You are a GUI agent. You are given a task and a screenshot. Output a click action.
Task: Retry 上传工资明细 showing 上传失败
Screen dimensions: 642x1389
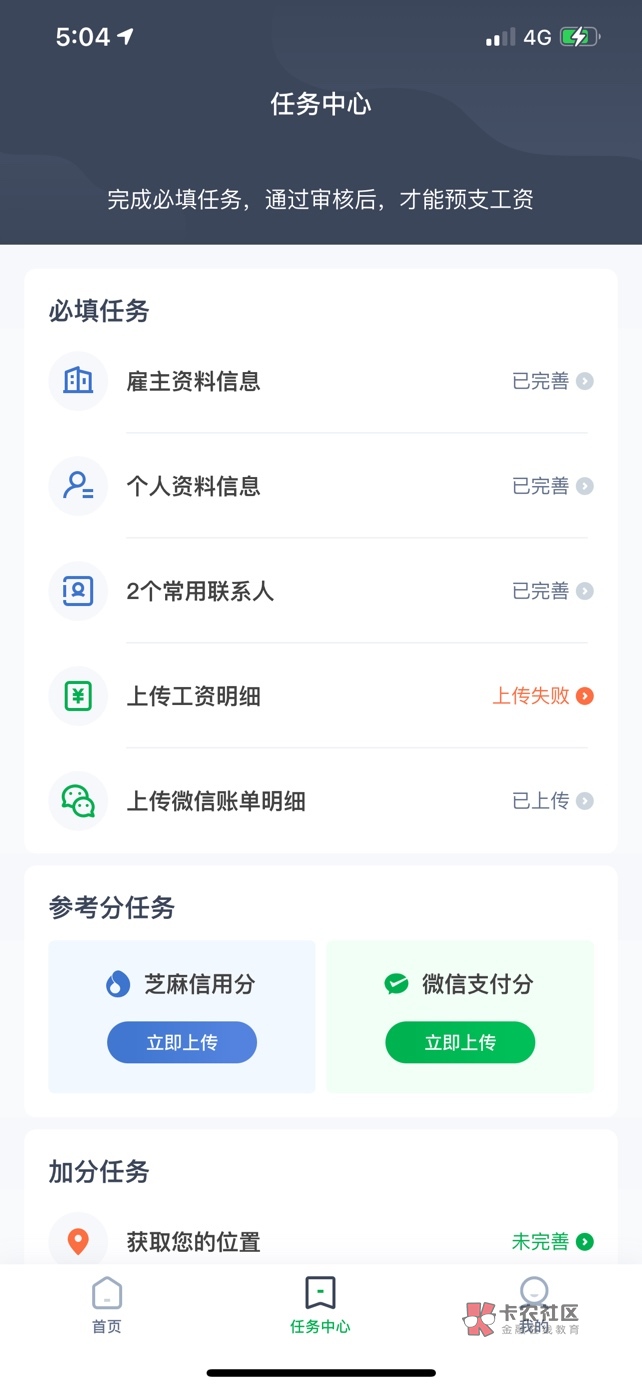[x=321, y=696]
